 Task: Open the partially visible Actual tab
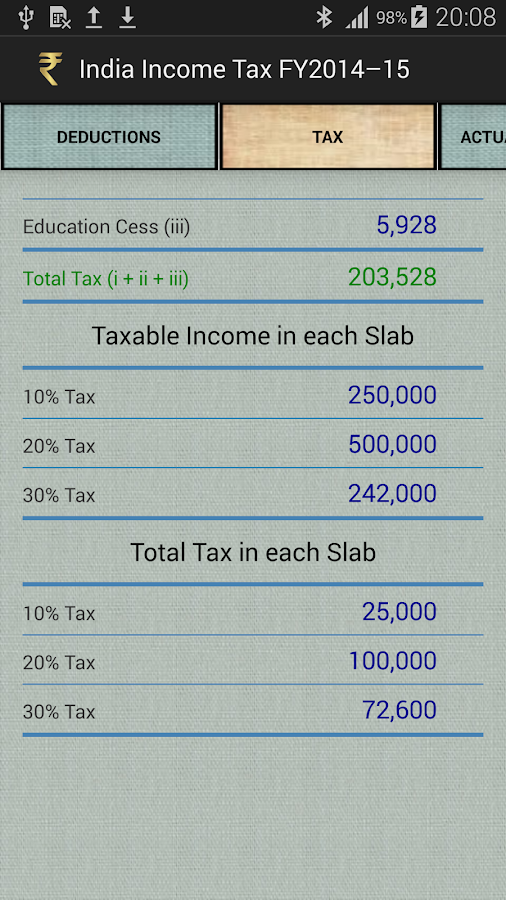(473, 137)
